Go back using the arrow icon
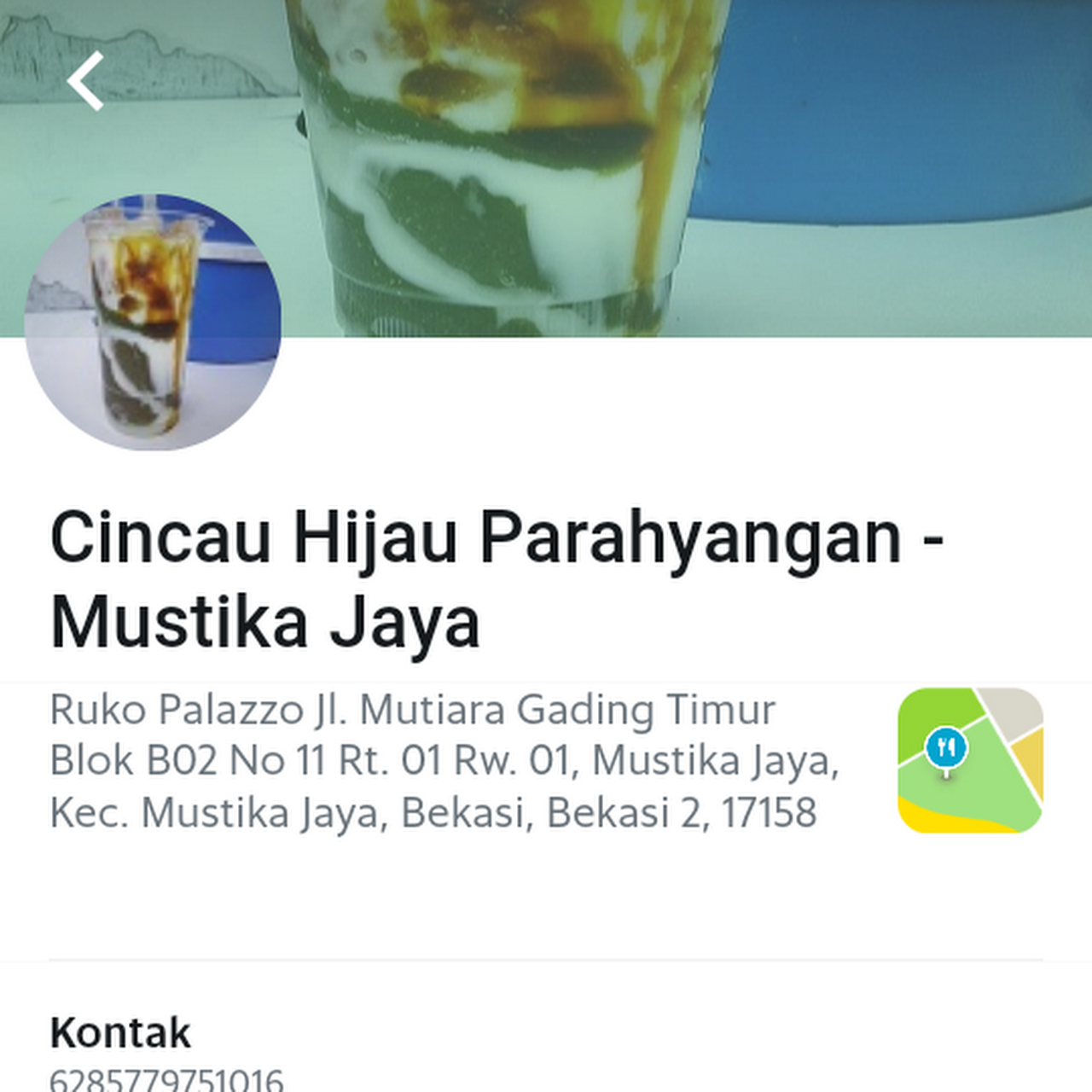Screen dimensions: 1092x1092 click(85, 81)
